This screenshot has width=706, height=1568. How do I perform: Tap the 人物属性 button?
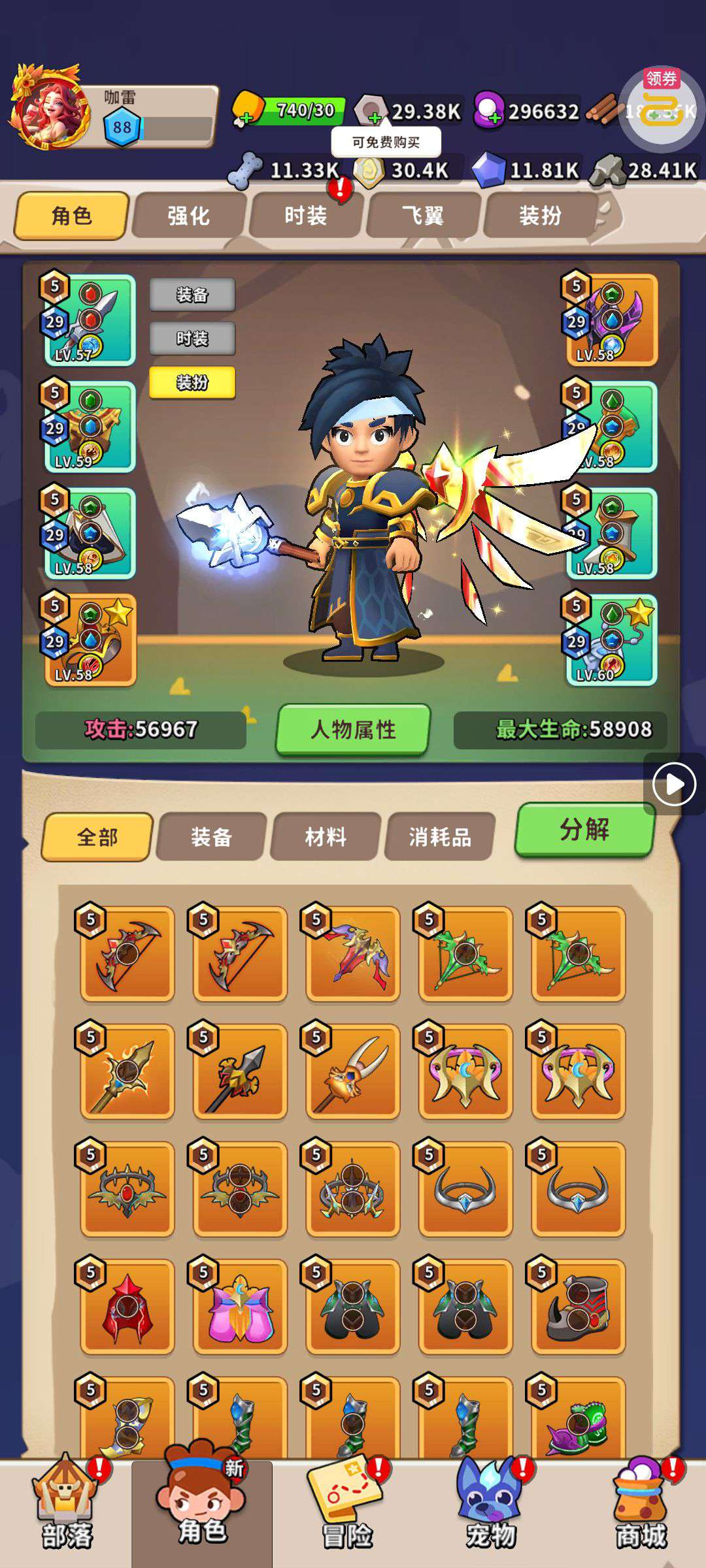(354, 729)
